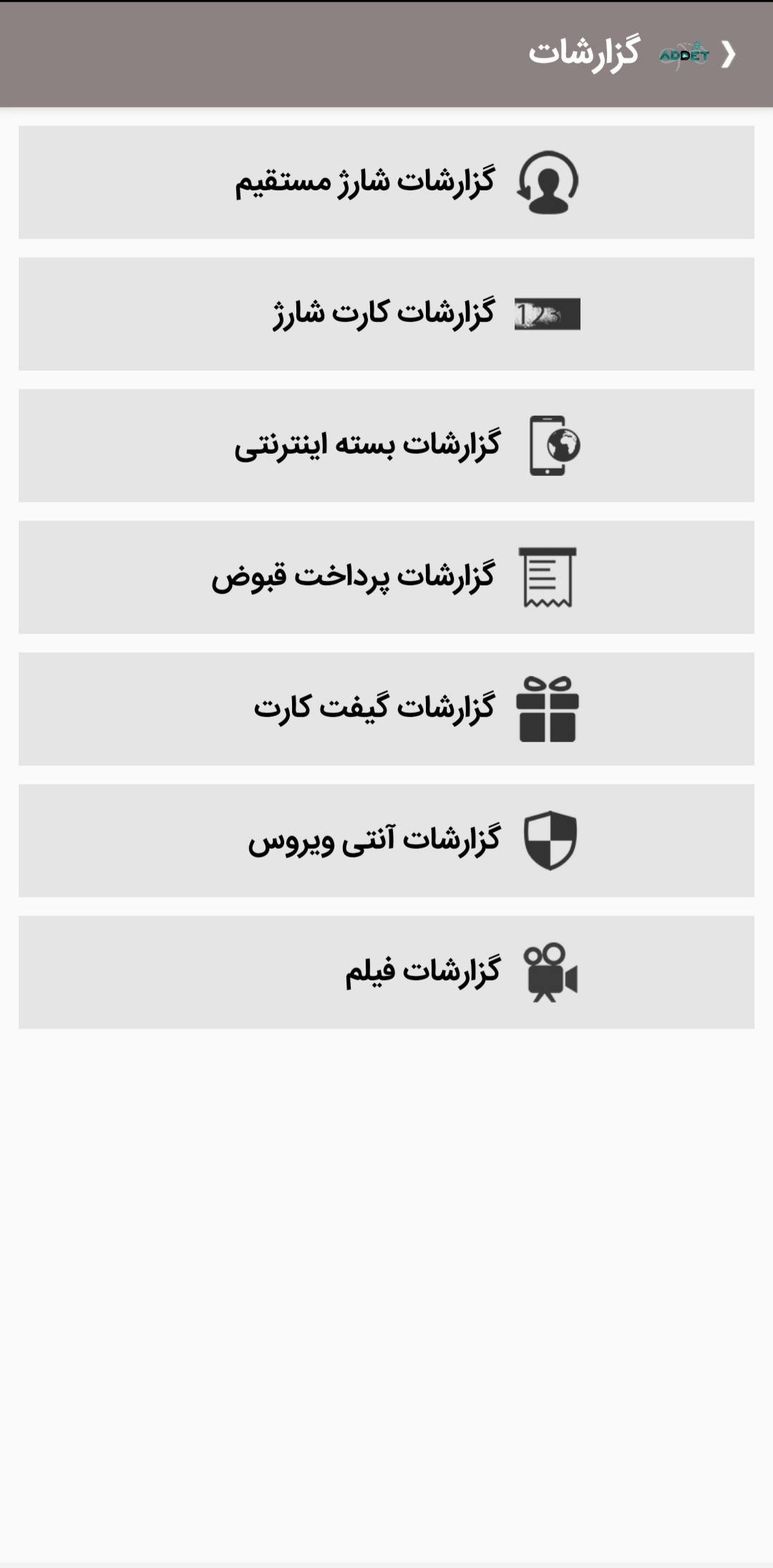Click the charge card icon showing digits
The image size is (773, 1568).
(548, 312)
